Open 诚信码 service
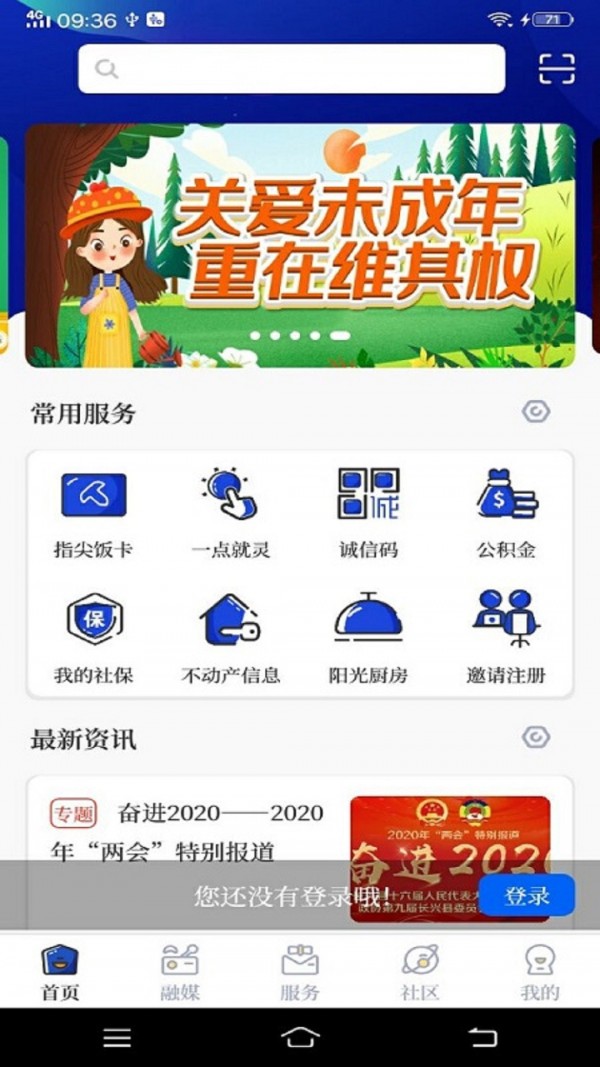 click(368, 512)
